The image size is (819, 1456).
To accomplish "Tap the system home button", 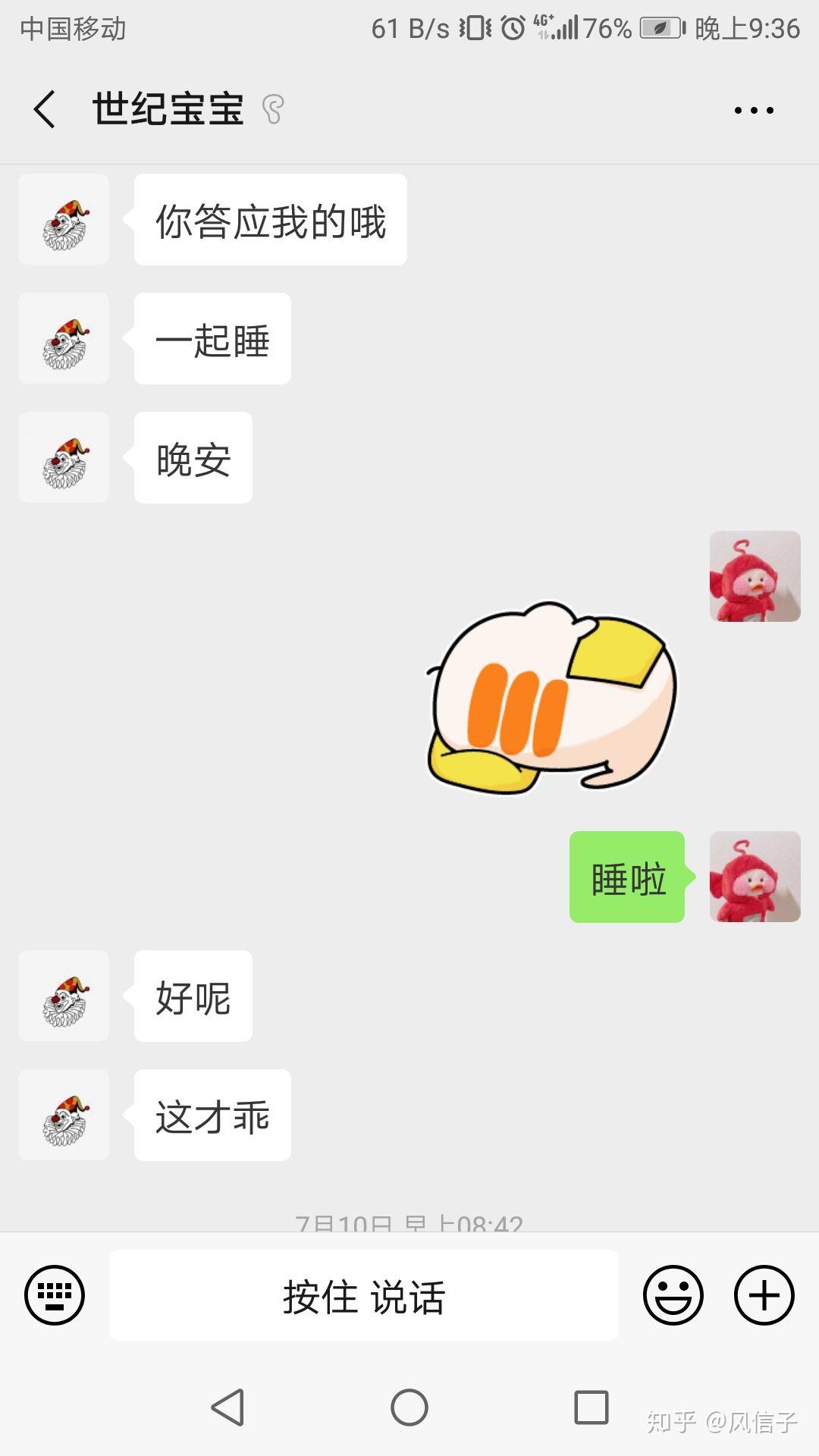I will point(409,1407).
